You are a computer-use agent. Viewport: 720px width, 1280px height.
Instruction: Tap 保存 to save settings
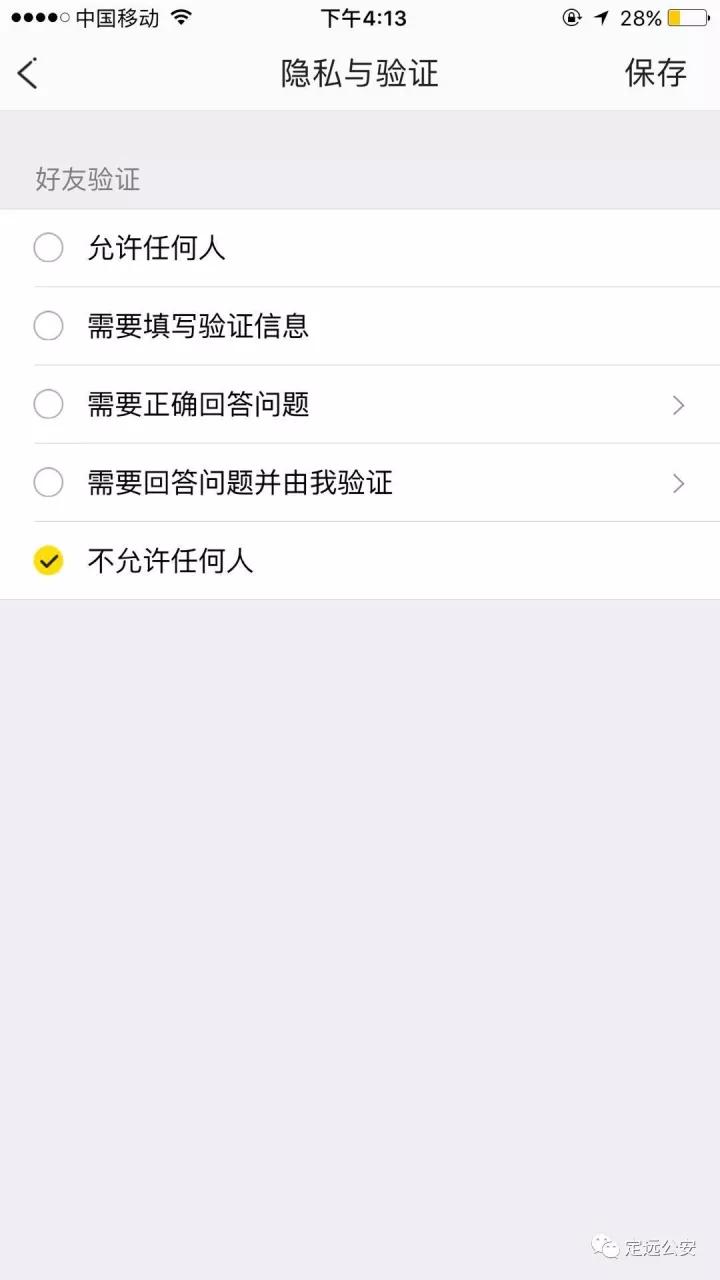coord(657,72)
